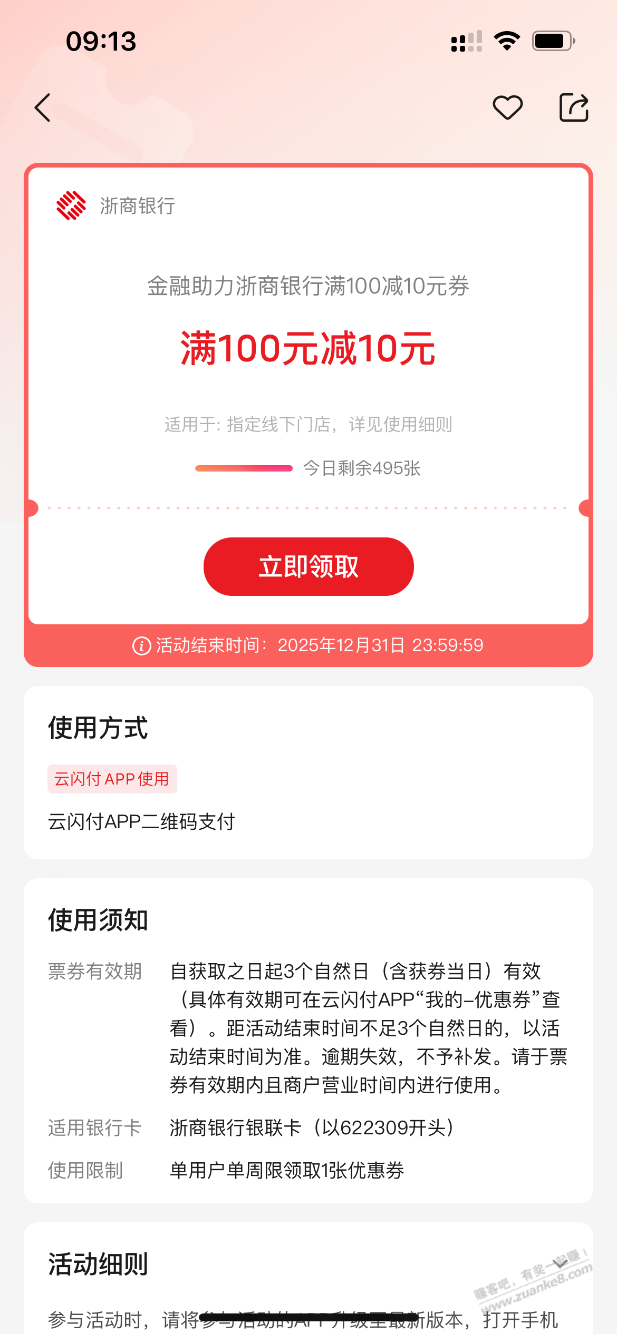
Task: Go back using the top-left arrow
Action: 42,108
